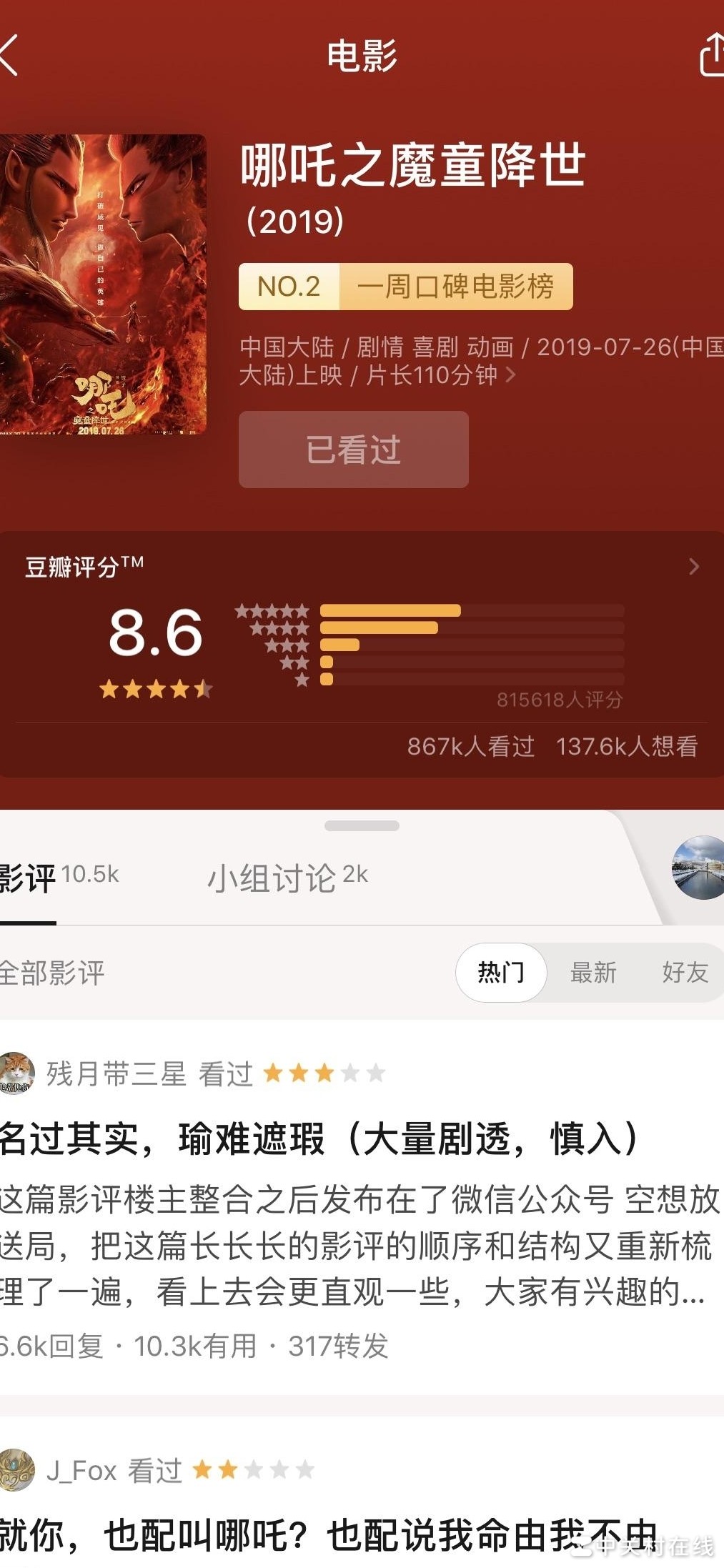Viewport: 724px width, 1568px height.
Task: Switch review sorting to 最新
Action: (595, 973)
